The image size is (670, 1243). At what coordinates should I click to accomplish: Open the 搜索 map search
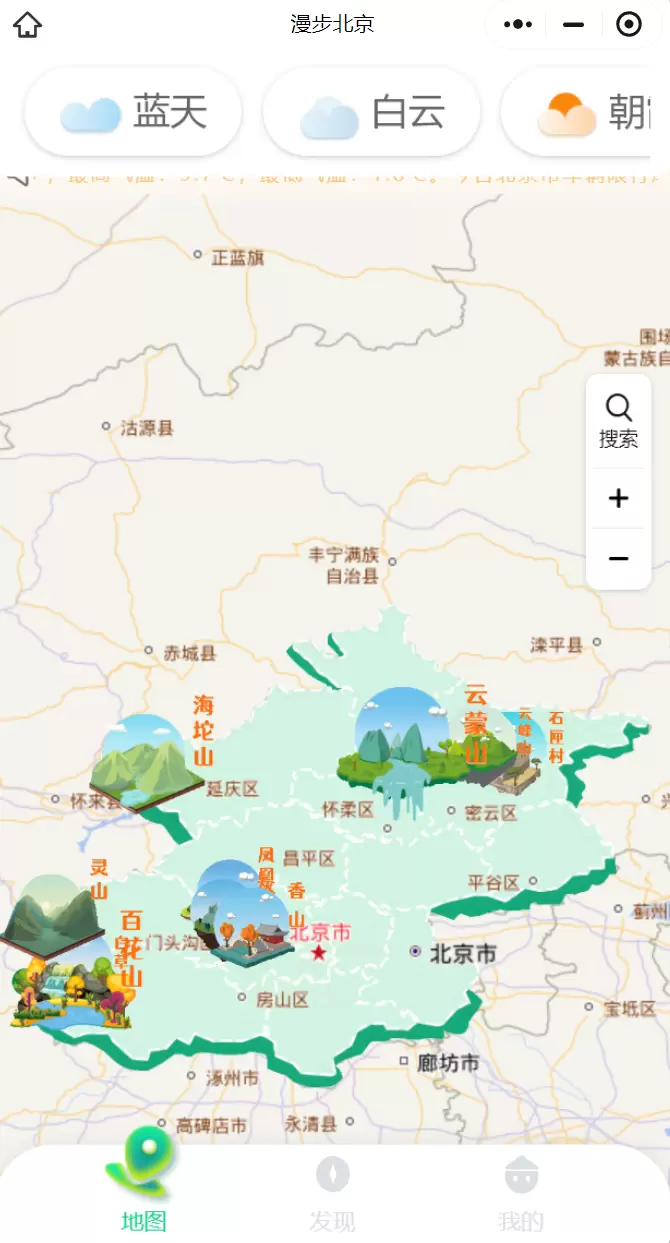coord(618,421)
